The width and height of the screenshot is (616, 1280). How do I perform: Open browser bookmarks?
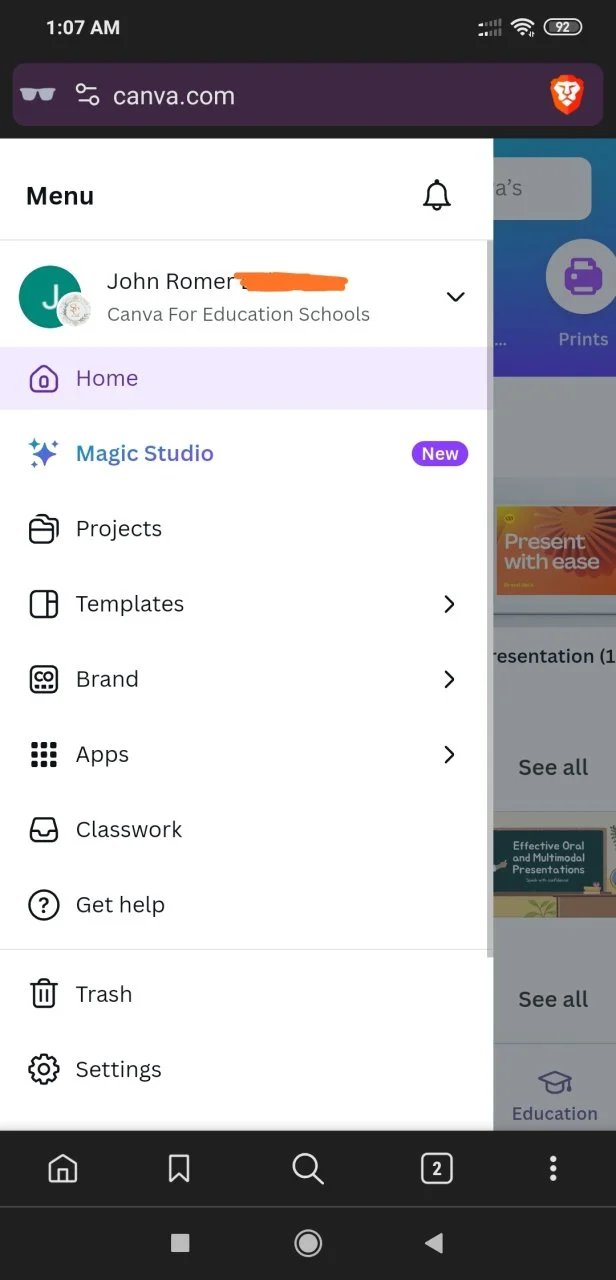click(179, 1168)
